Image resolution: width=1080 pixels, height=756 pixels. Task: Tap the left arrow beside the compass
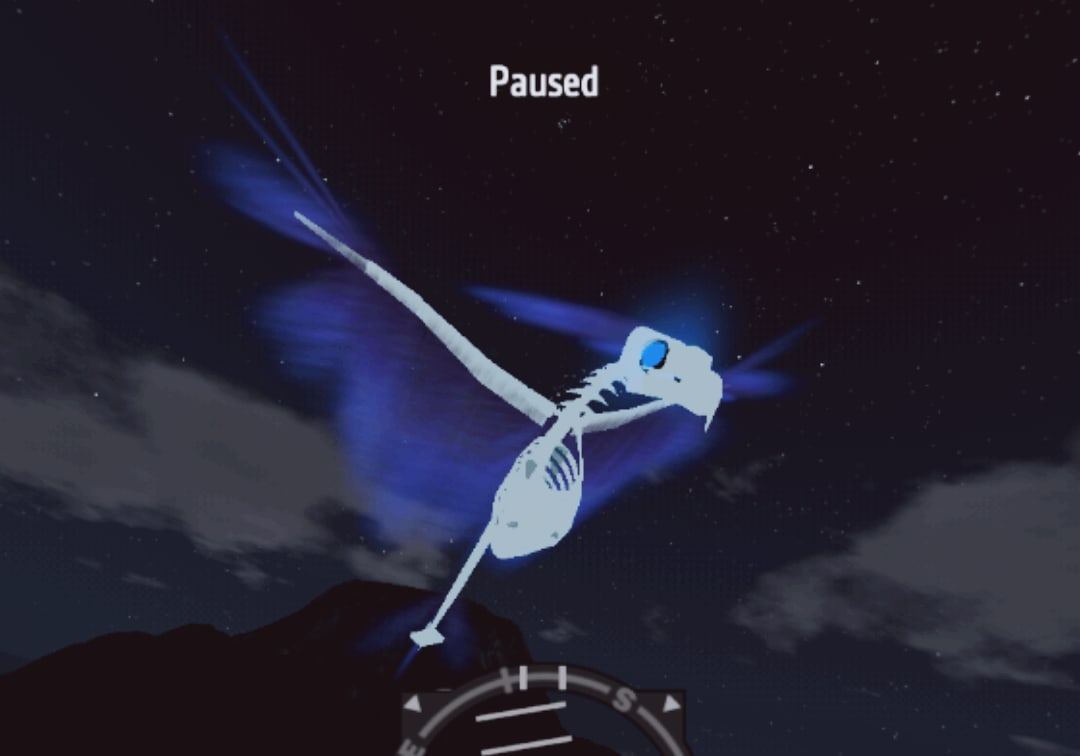[x=414, y=703]
